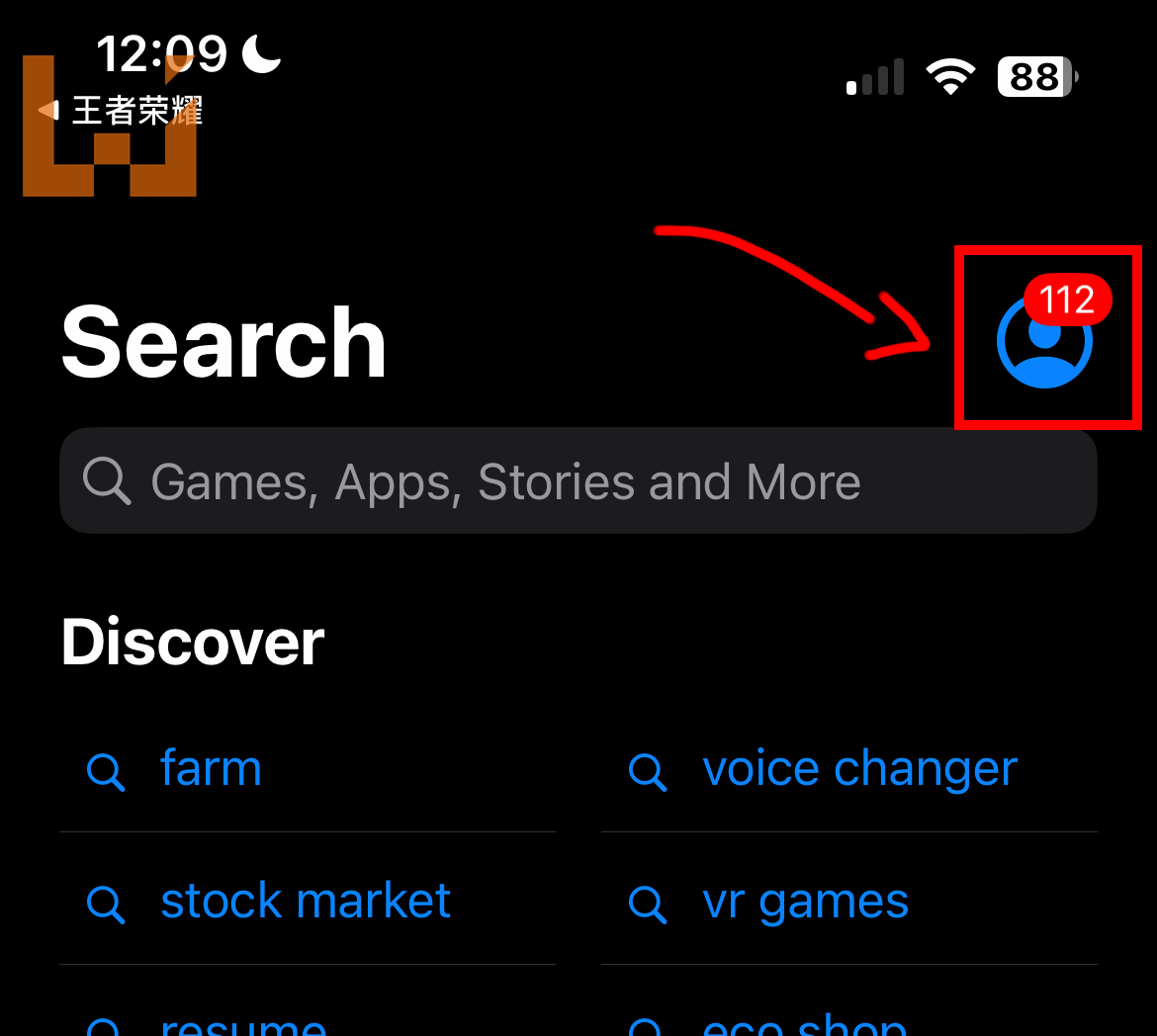
Task: Search for farm suggestion
Action: (x=211, y=769)
